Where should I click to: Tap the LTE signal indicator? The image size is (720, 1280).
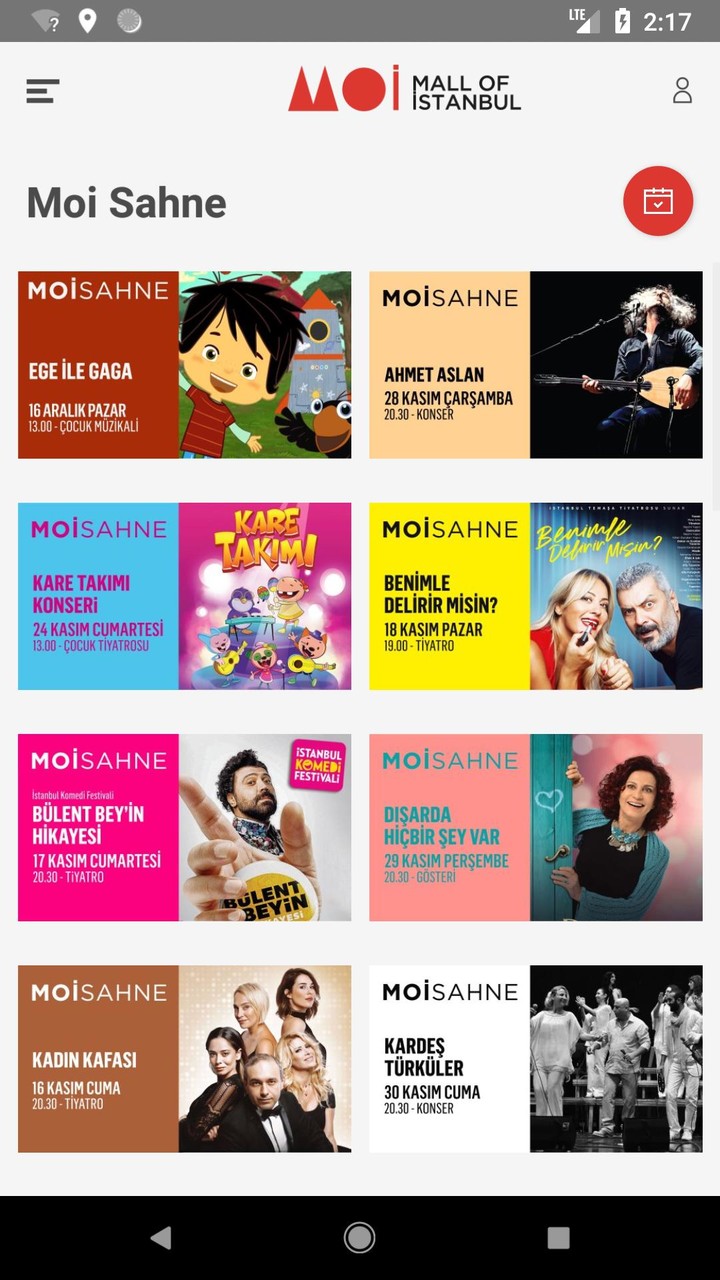(x=583, y=18)
